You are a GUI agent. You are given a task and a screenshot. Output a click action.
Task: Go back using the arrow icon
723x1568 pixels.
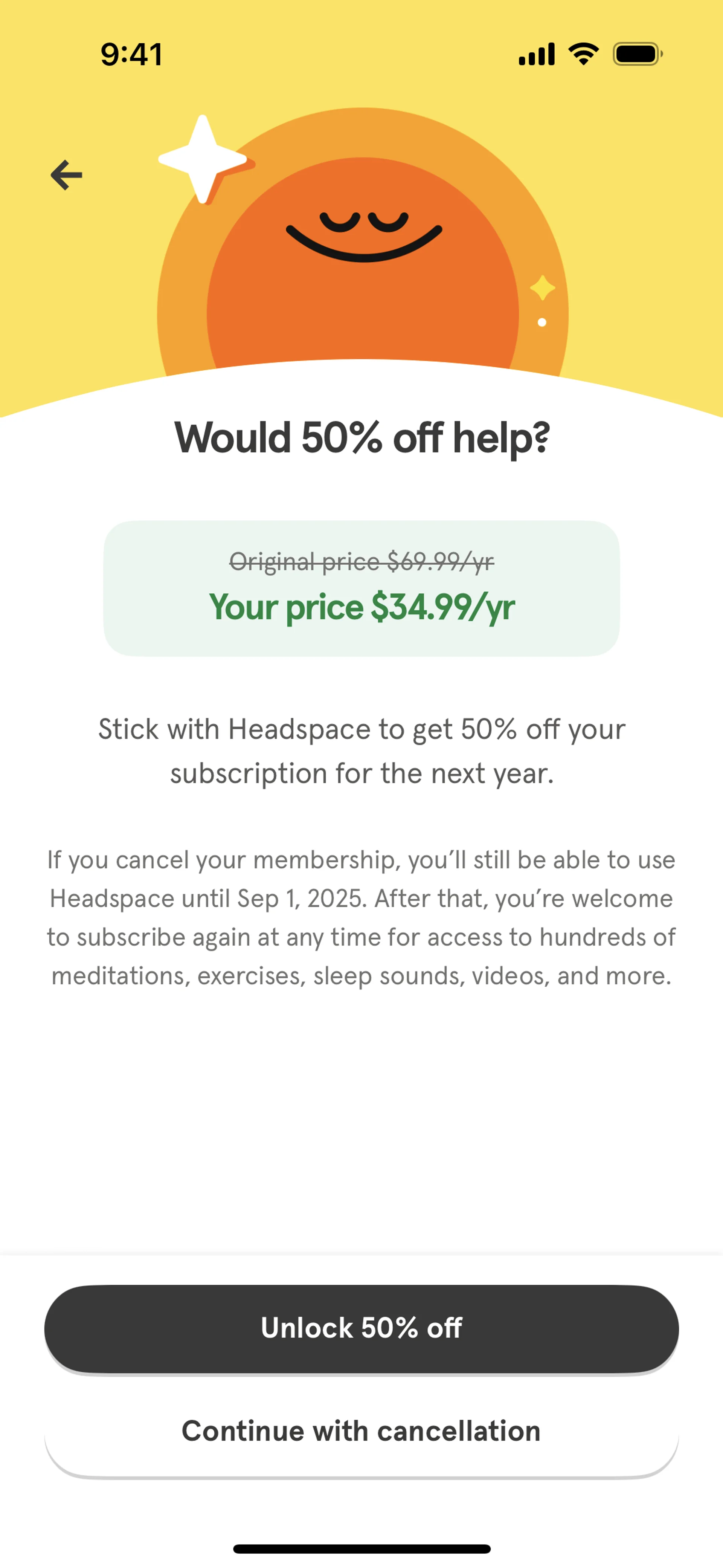[66, 175]
